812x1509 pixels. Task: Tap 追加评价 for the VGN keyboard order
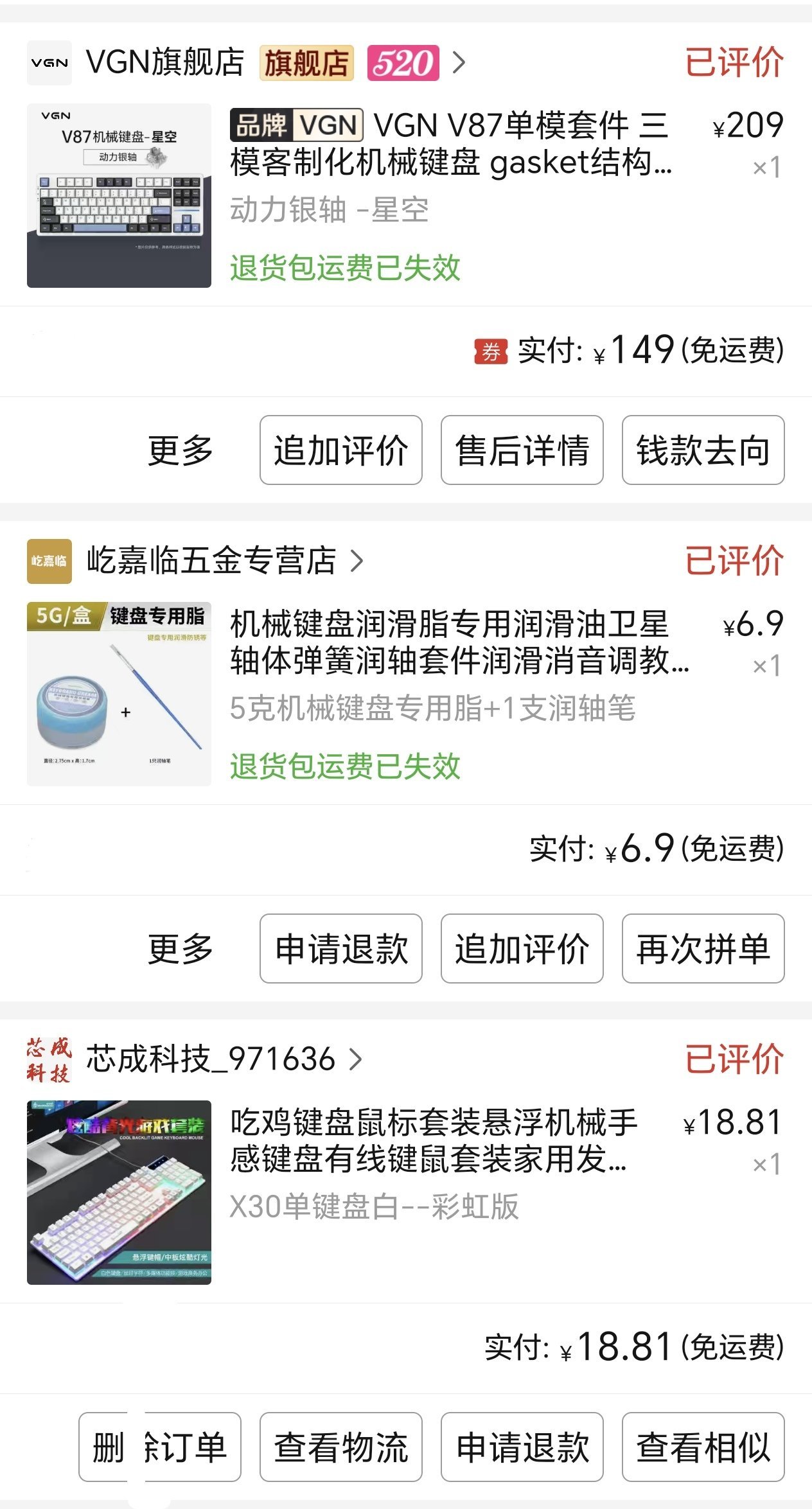point(340,450)
